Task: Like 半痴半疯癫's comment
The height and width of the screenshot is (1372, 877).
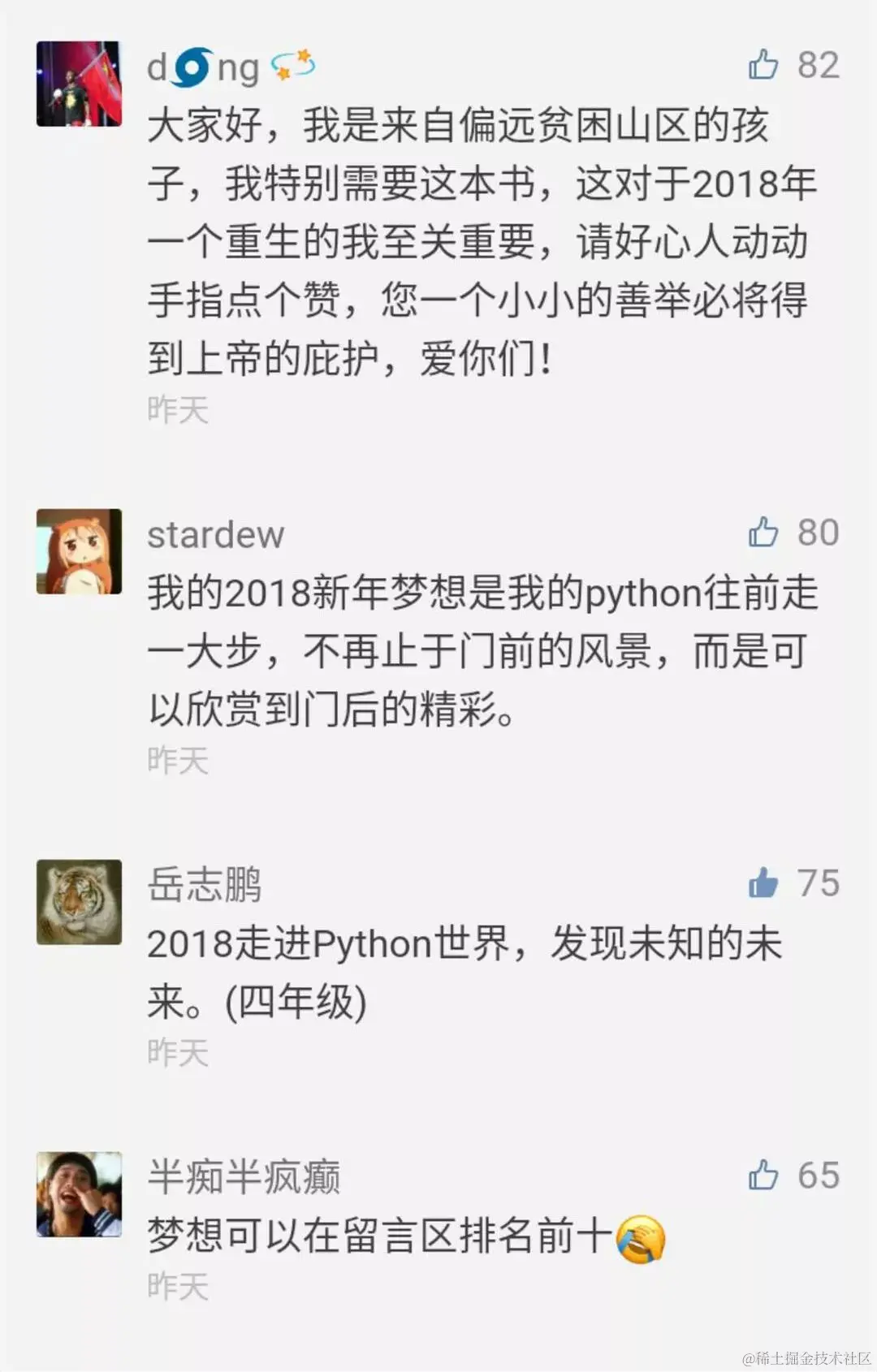Action: point(763,1176)
